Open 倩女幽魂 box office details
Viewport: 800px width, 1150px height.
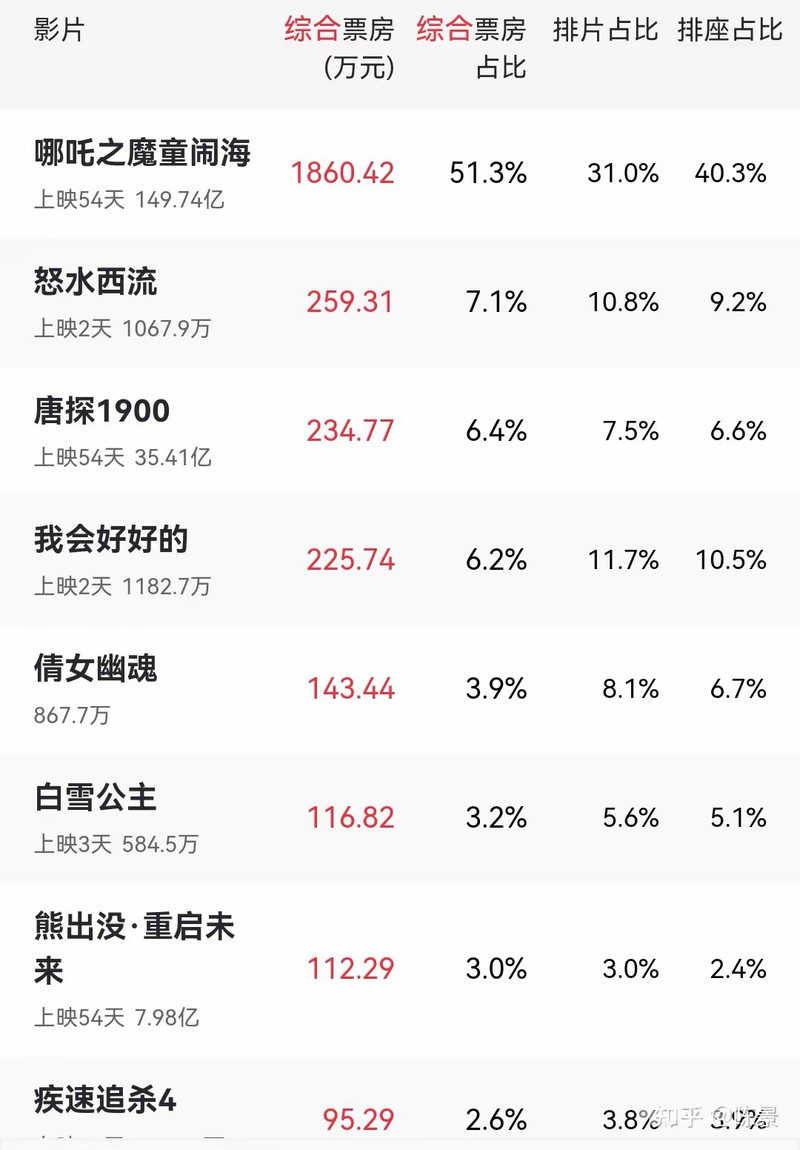click(x=96, y=670)
